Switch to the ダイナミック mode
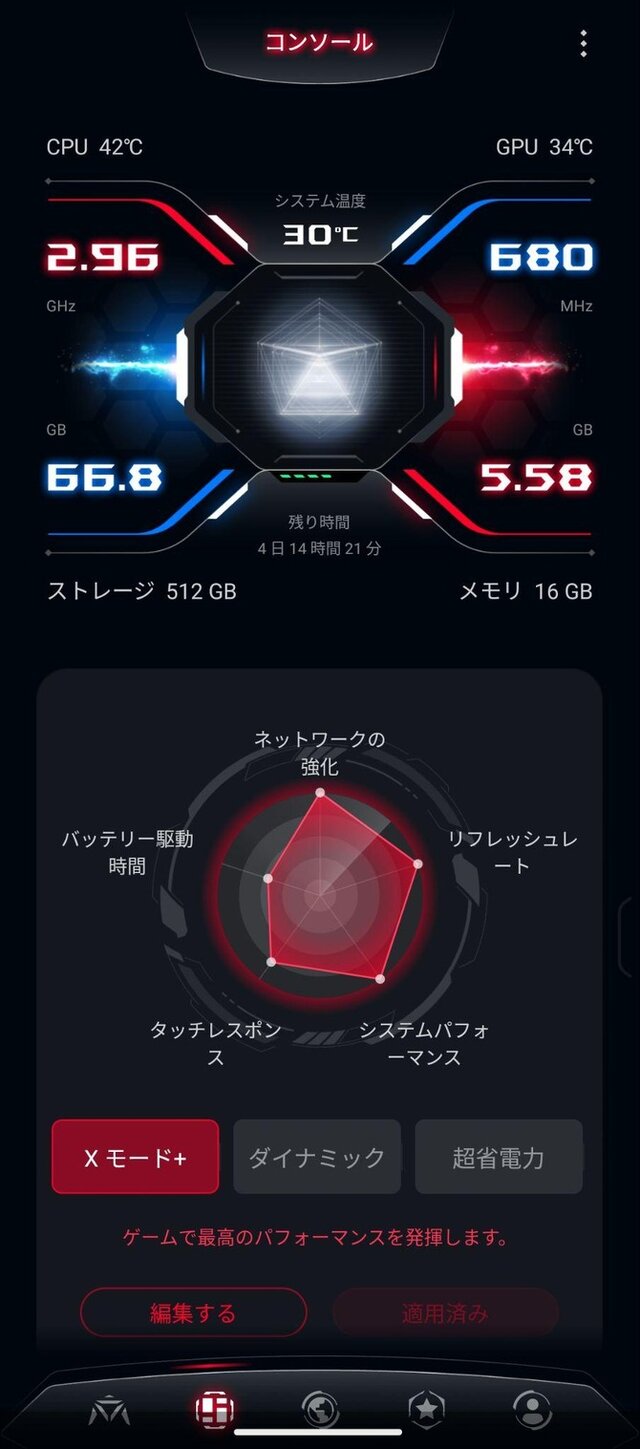Screen dimensions: 640x1449 [x=317, y=1157]
